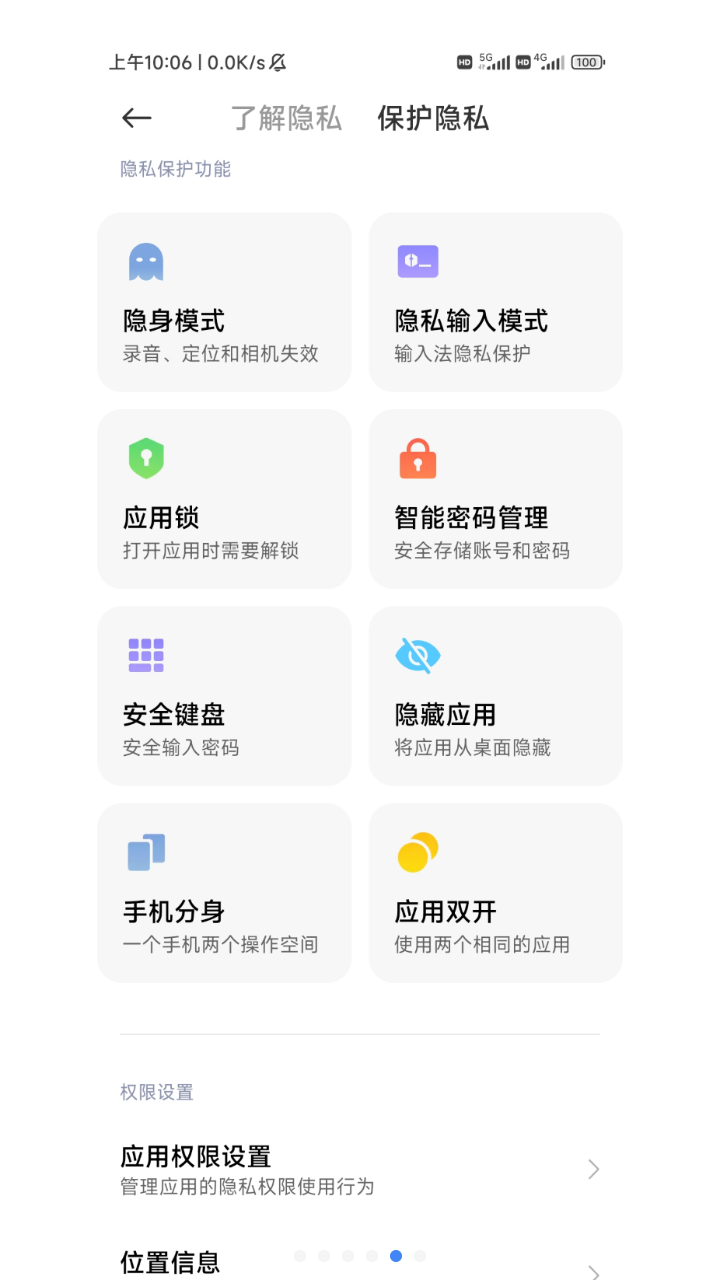Open the 位置信息 row

tap(360, 1262)
